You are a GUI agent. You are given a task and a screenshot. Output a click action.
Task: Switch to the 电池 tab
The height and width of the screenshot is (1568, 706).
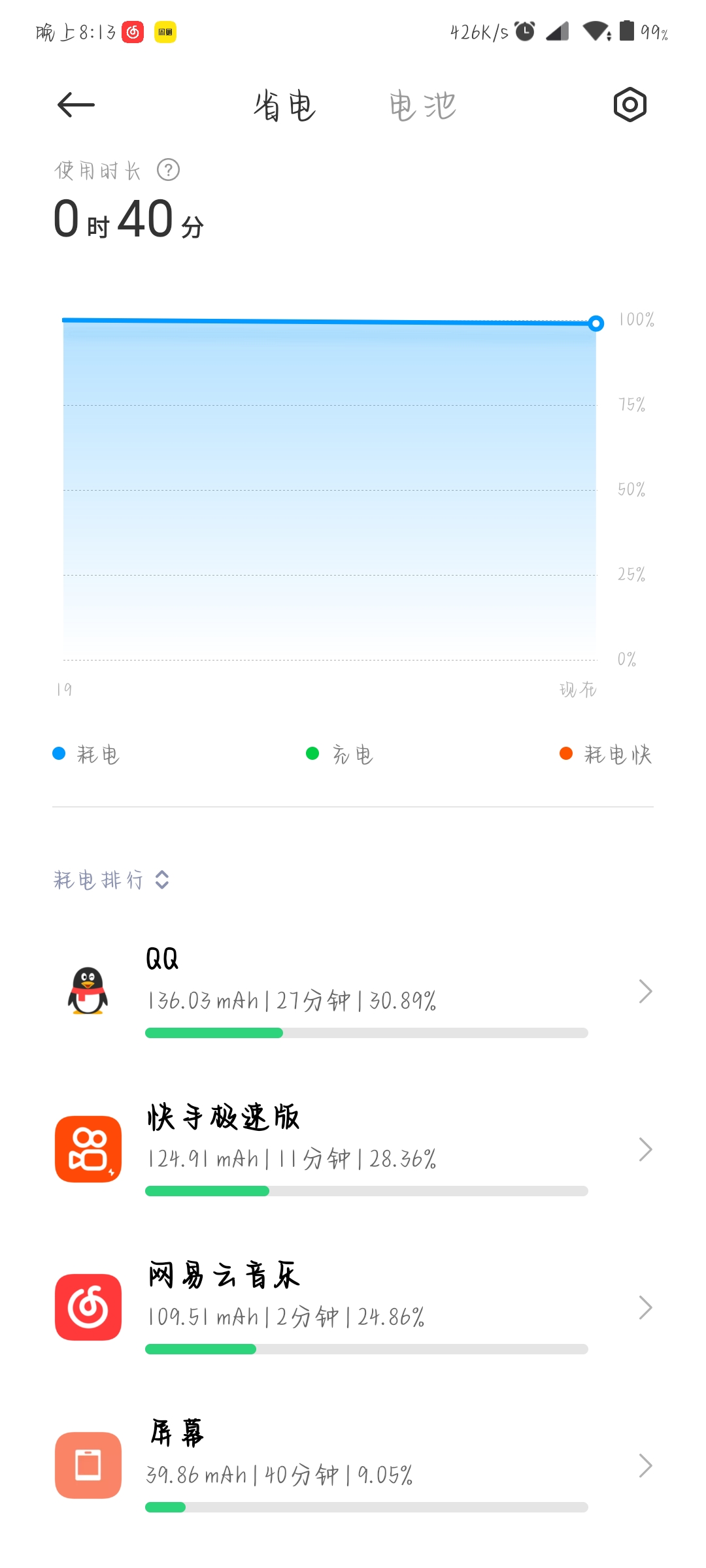coord(423,106)
